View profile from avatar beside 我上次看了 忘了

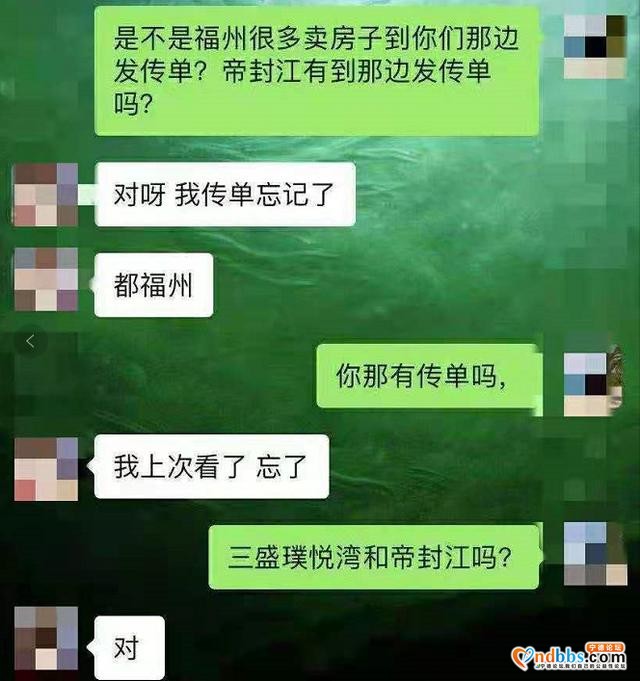(45, 468)
